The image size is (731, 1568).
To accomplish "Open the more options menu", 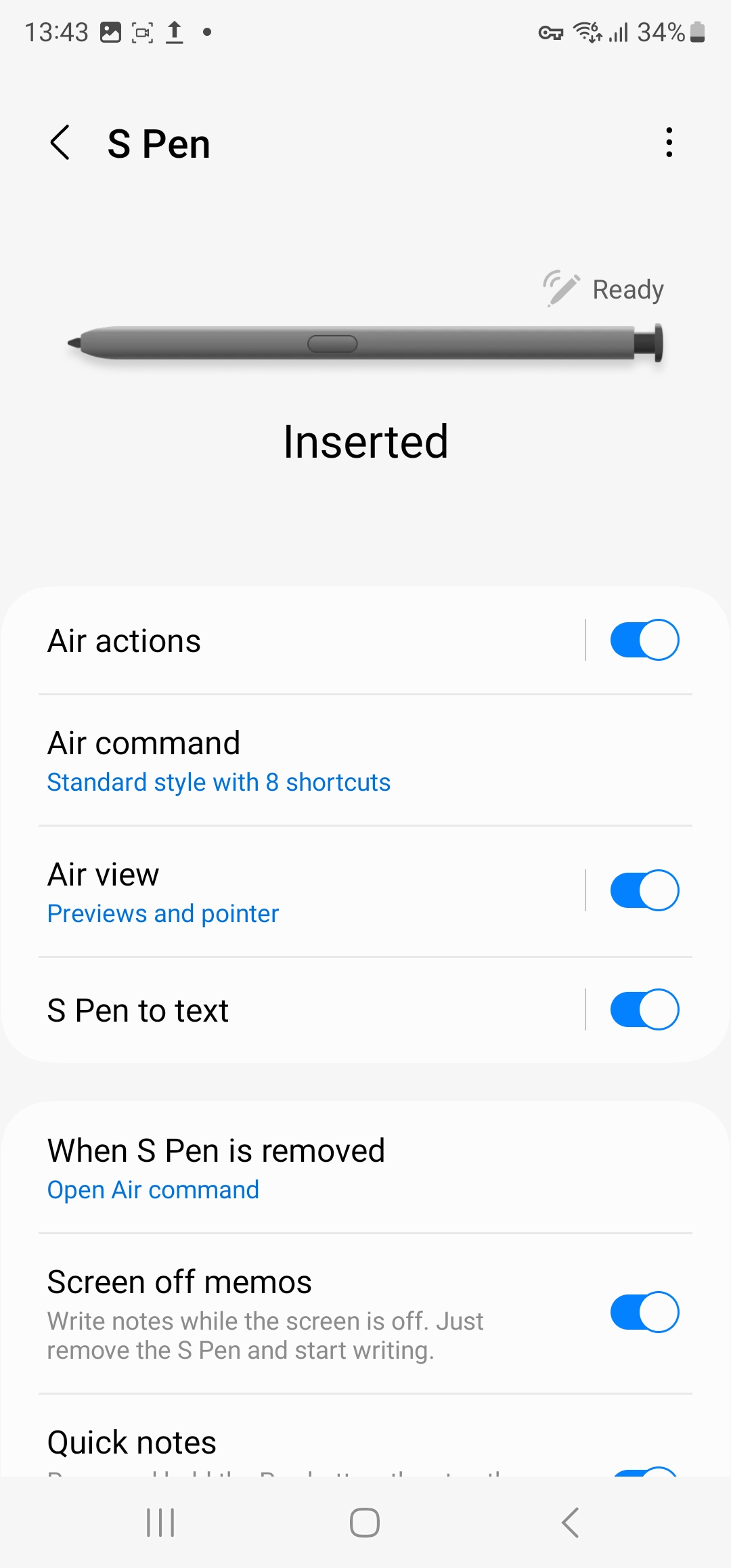I will point(669,143).
